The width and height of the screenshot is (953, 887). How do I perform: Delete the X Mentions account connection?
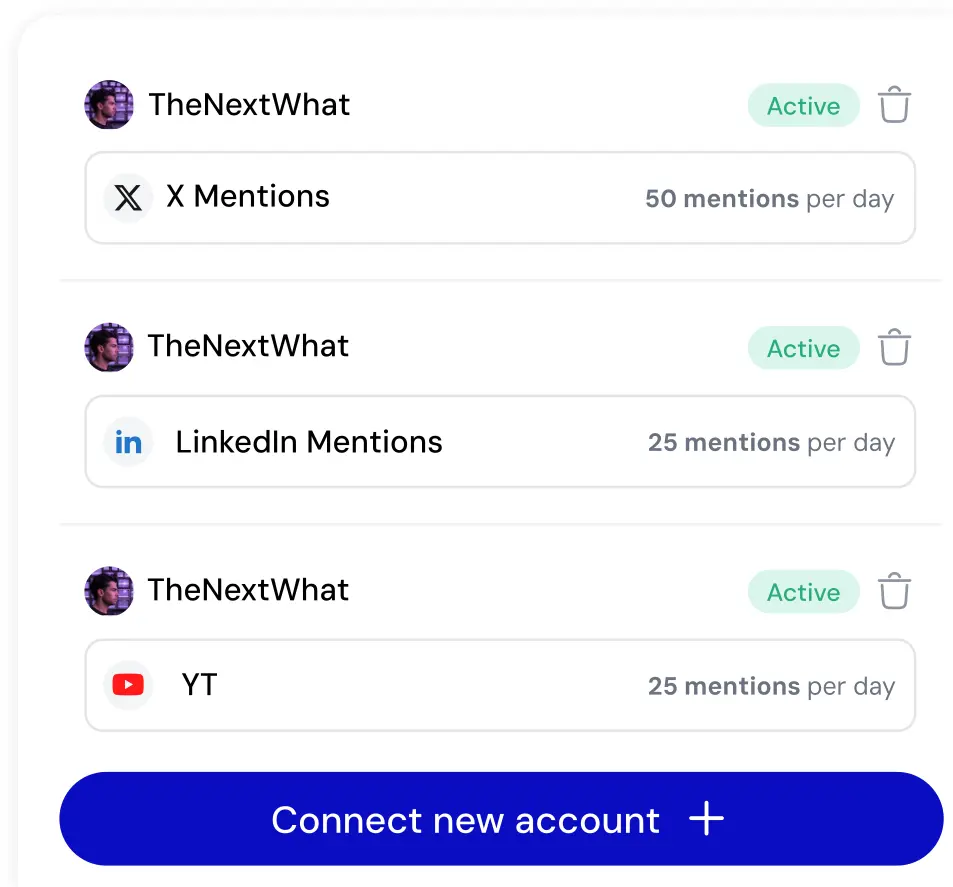click(894, 105)
